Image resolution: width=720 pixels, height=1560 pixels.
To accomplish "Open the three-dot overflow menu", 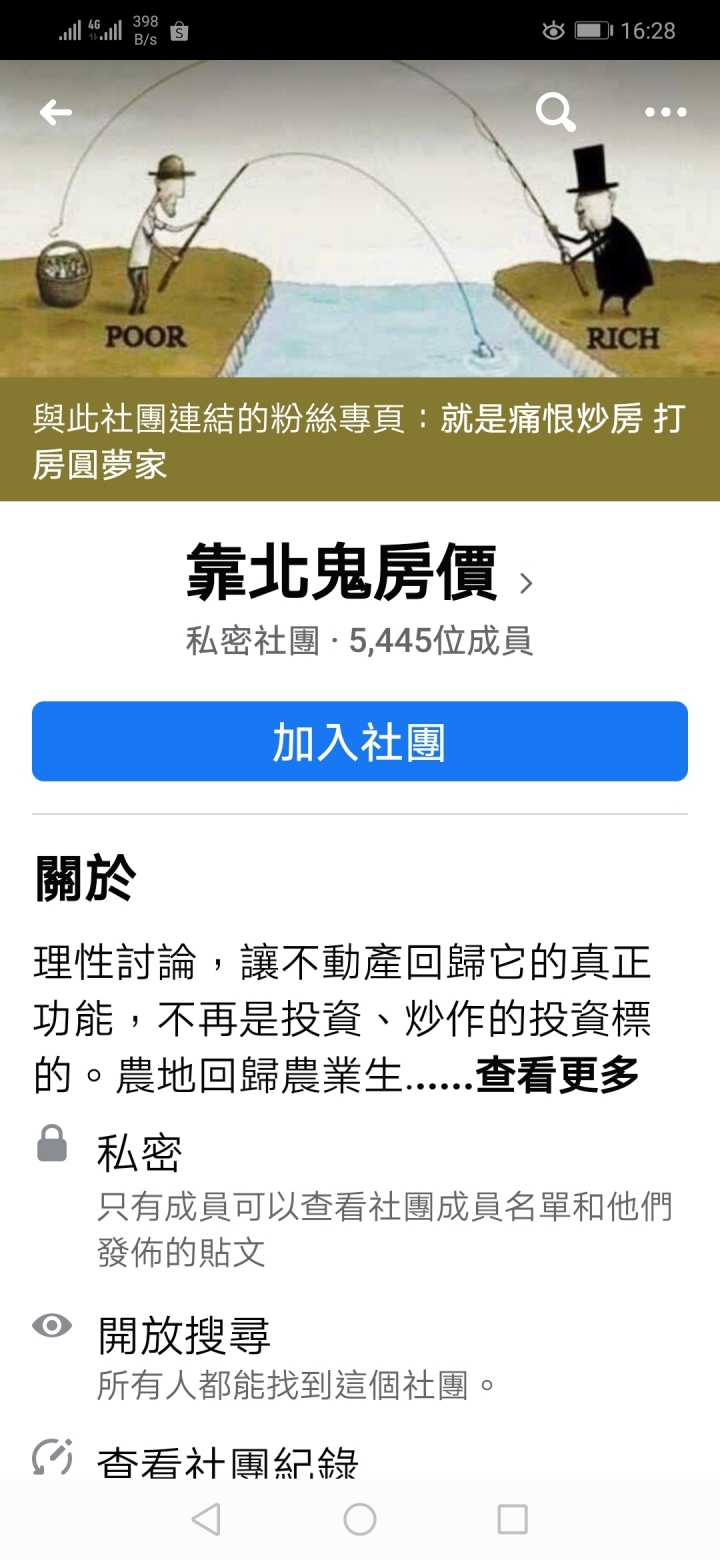I will click(x=665, y=112).
